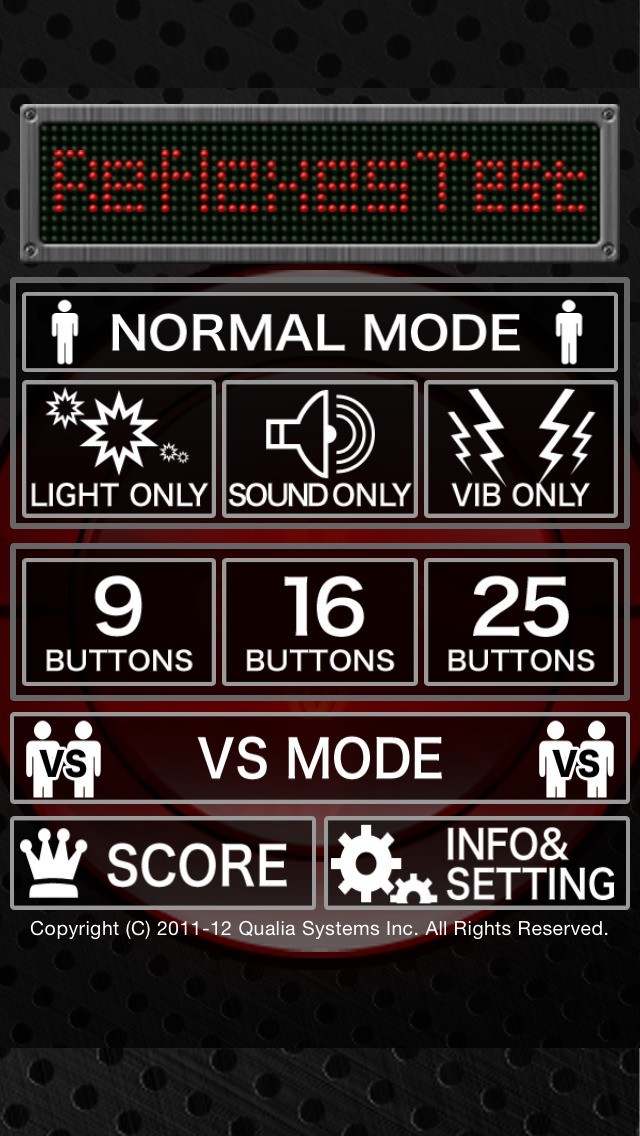Play with 16 buttons
This screenshot has width=640, height=1136.
pyautogui.click(x=320, y=622)
